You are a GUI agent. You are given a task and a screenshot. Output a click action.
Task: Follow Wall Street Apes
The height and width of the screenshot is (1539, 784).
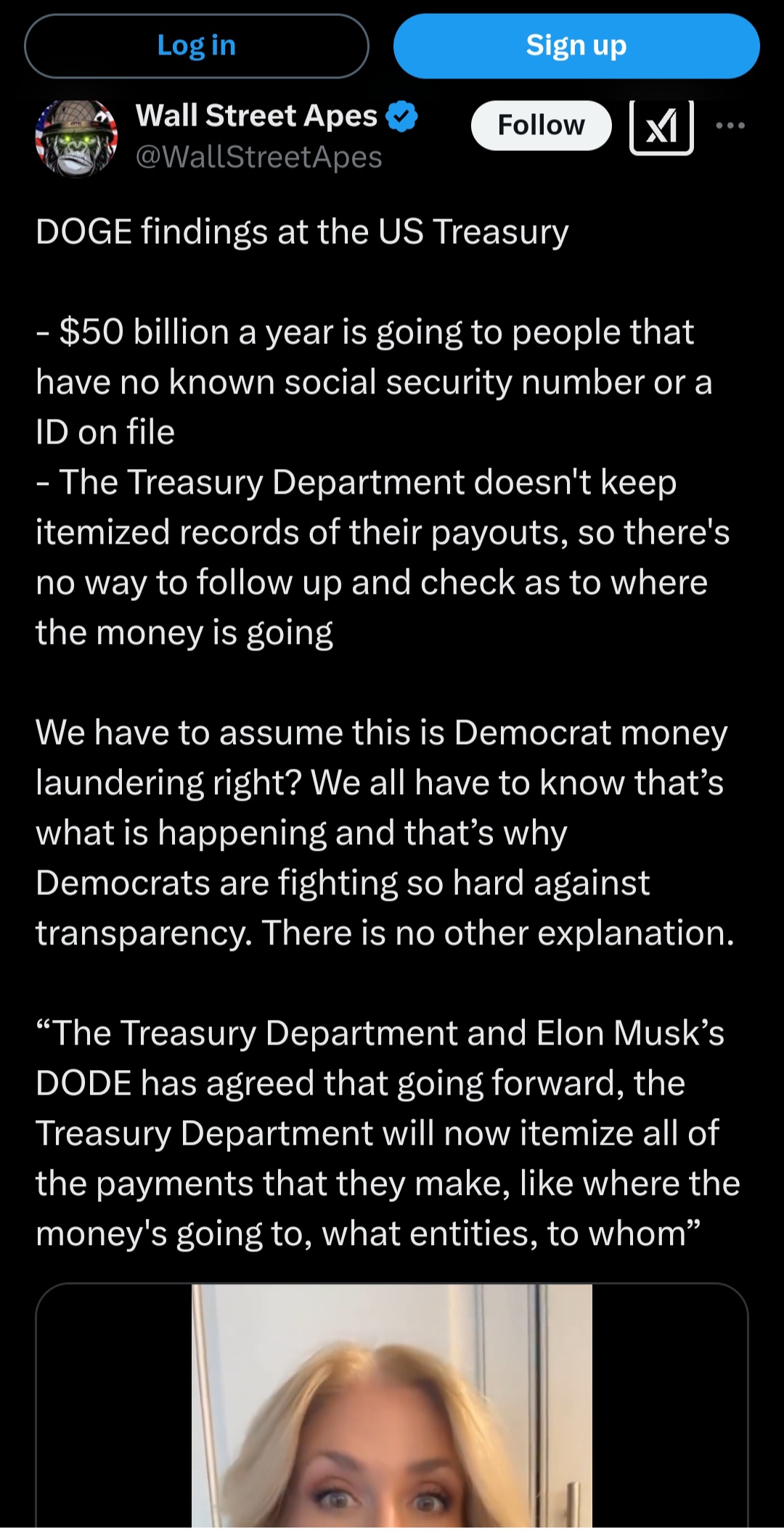click(541, 126)
